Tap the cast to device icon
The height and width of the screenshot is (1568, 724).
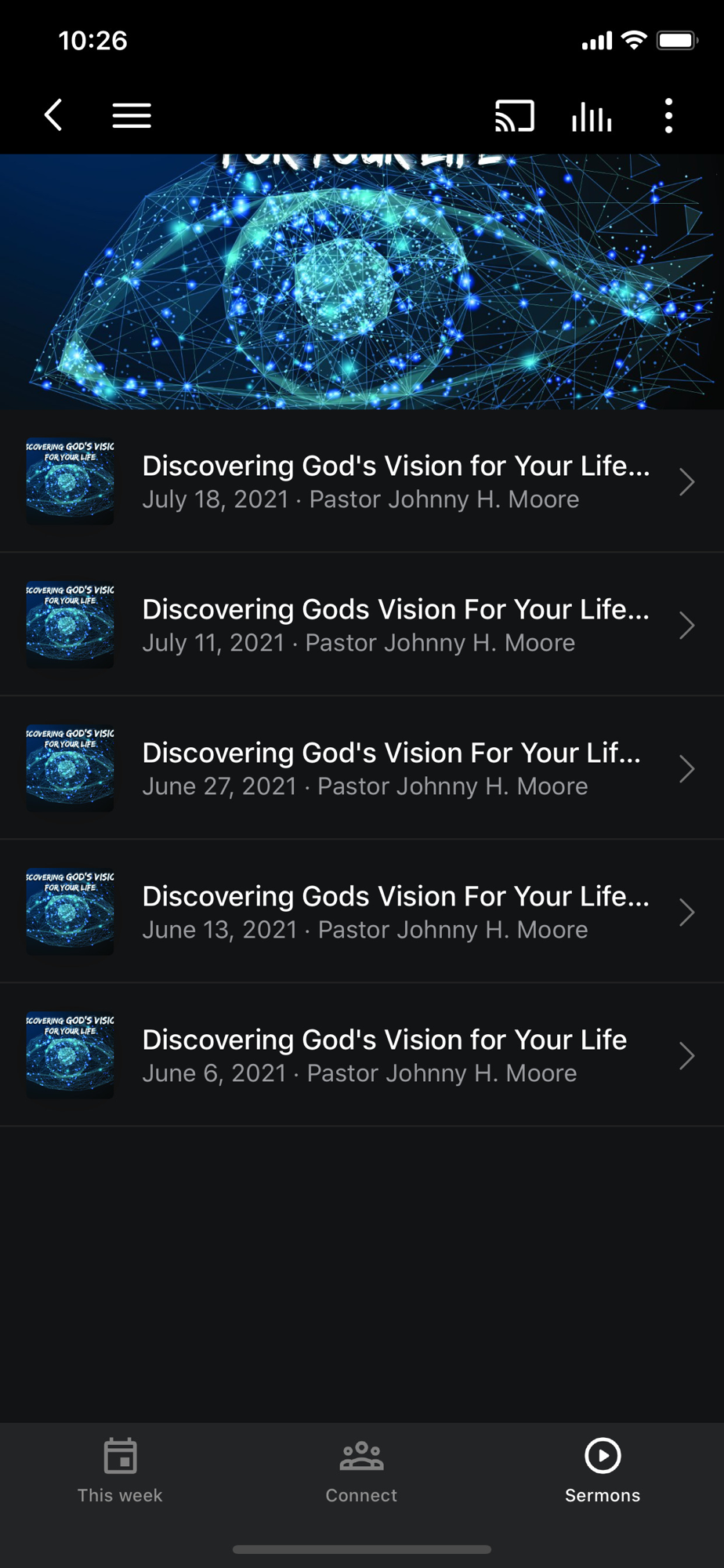pos(515,115)
